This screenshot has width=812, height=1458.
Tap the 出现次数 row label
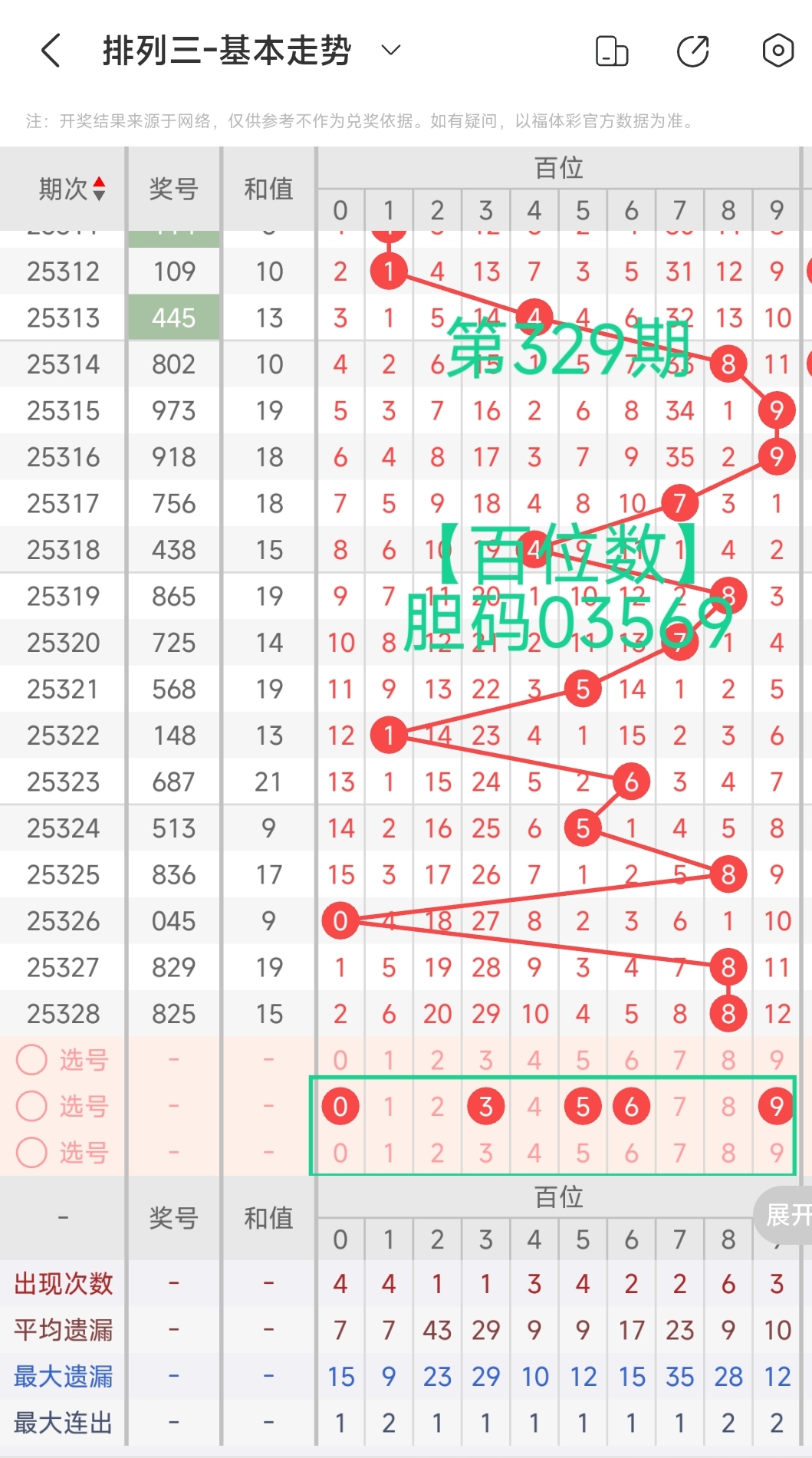(64, 1284)
